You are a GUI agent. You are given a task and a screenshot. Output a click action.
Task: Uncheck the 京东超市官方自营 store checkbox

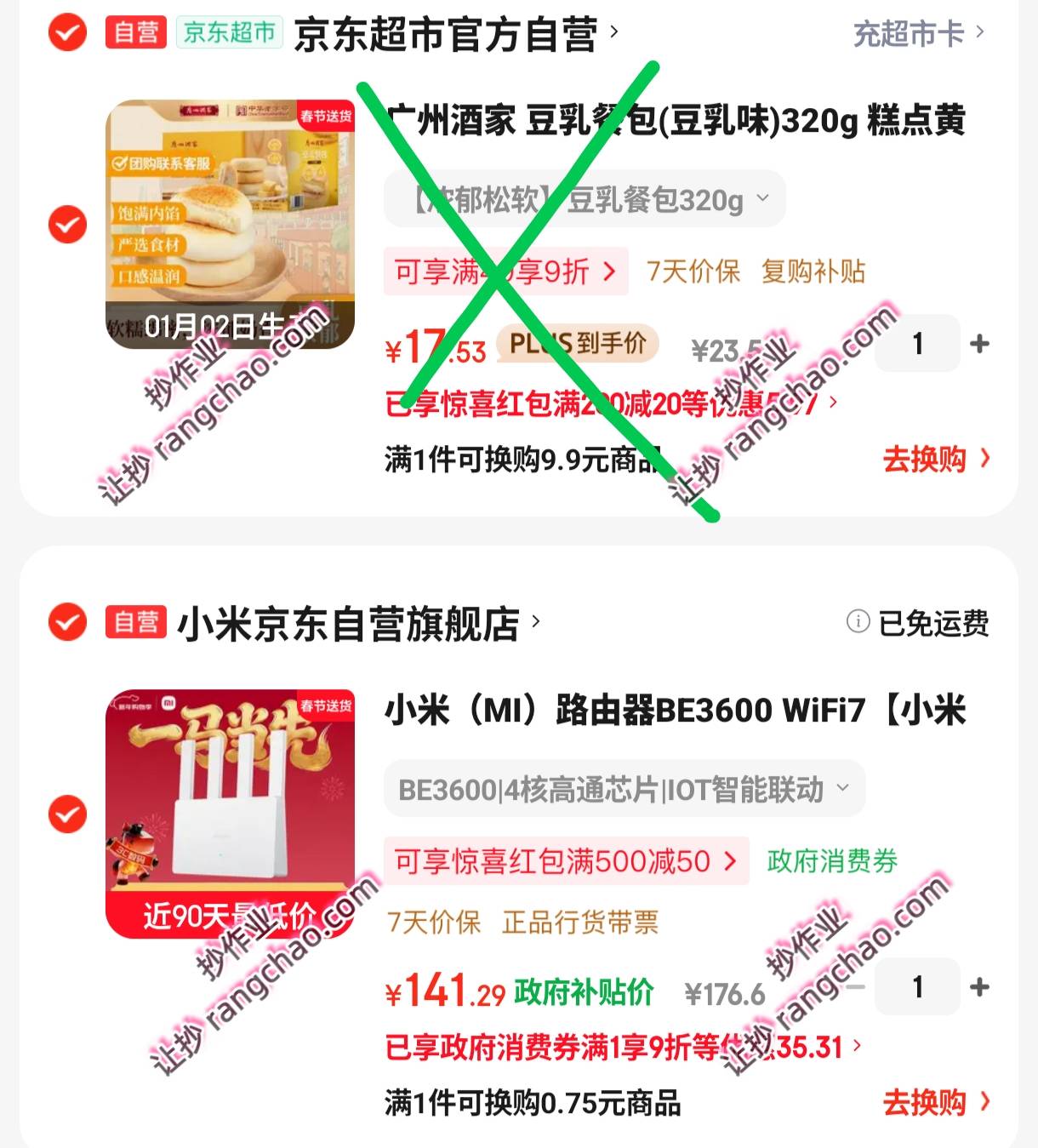click(x=67, y=33)
